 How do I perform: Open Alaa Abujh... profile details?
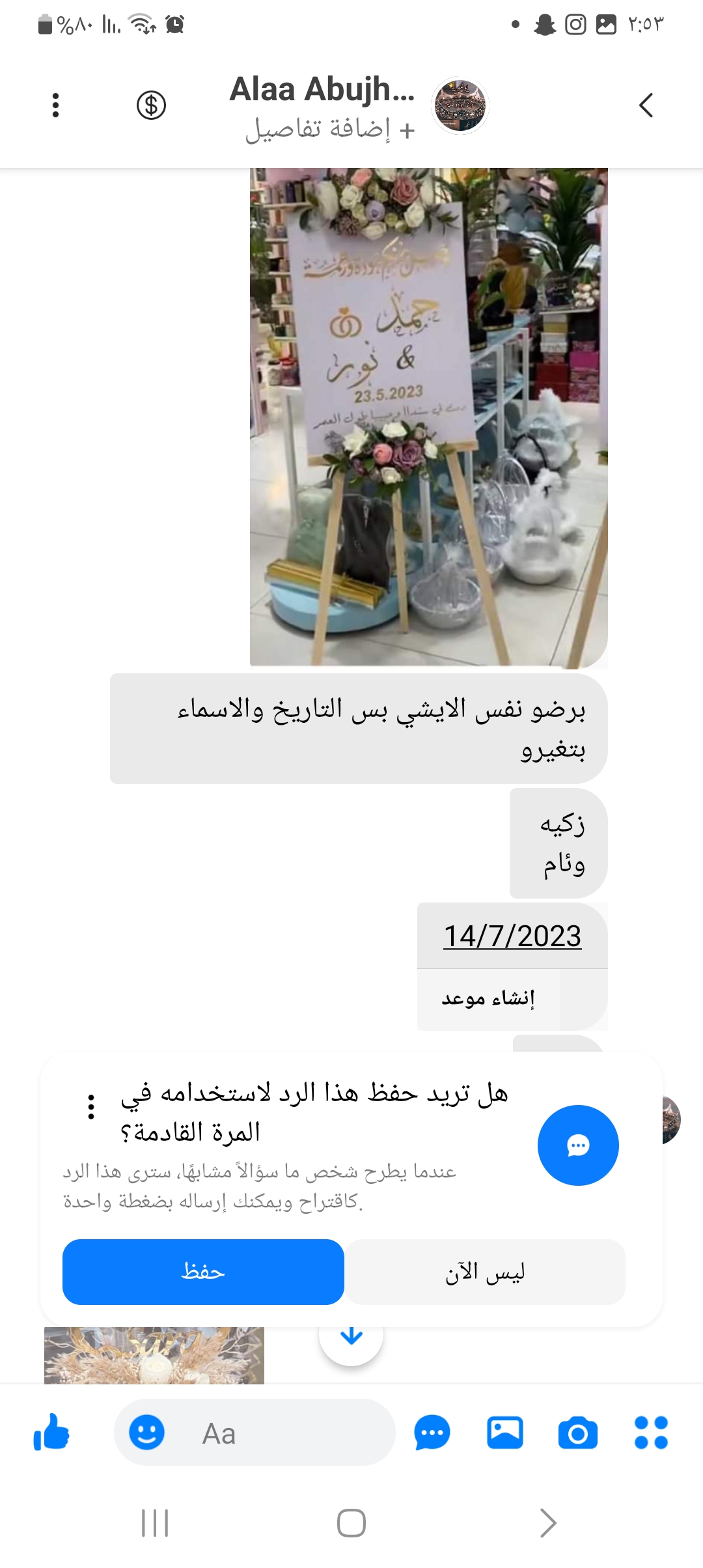point(322,90)
